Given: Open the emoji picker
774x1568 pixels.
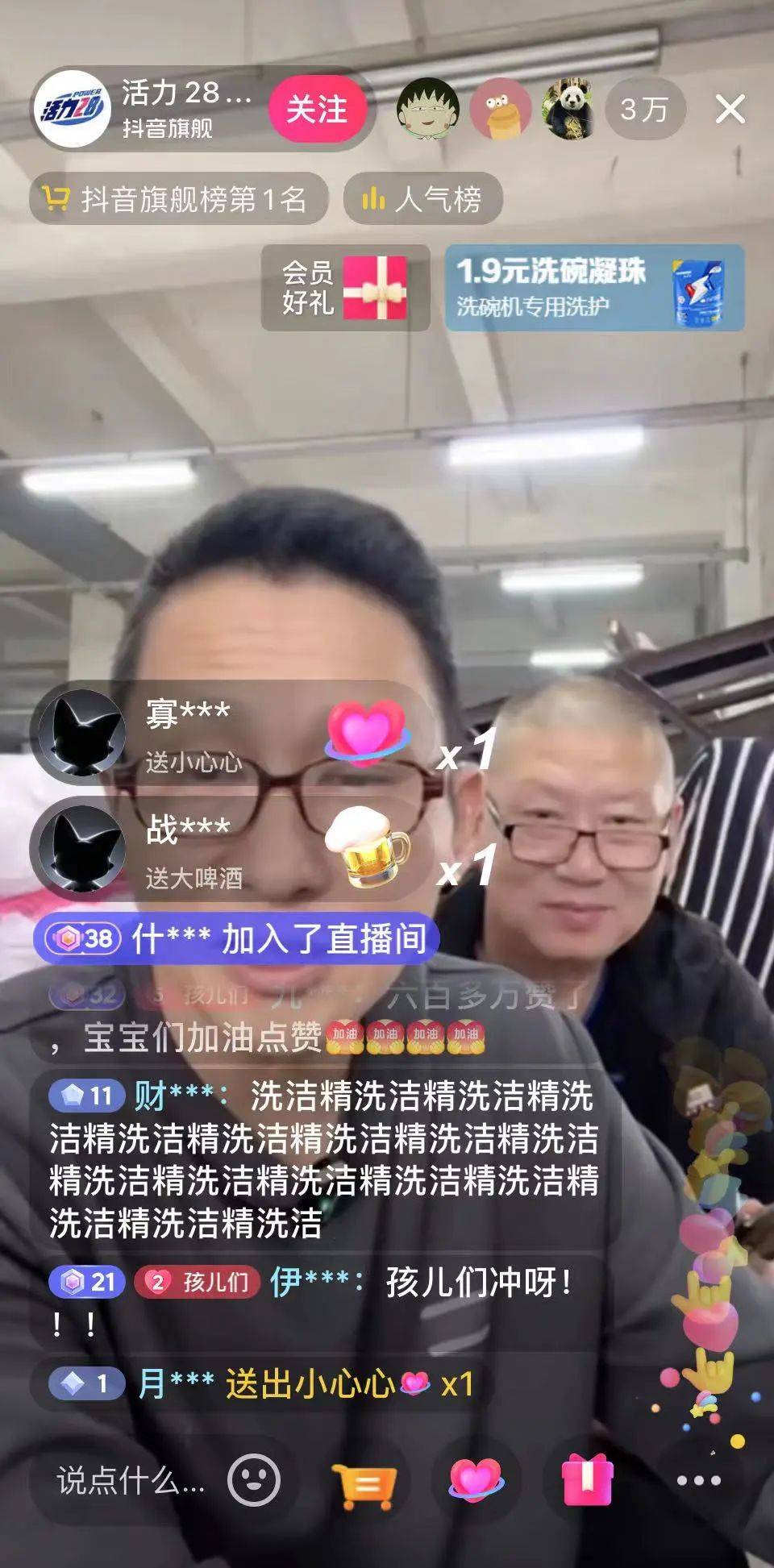Looking at the screenshot, I should pyautogui.click(x=253, y=1481).
